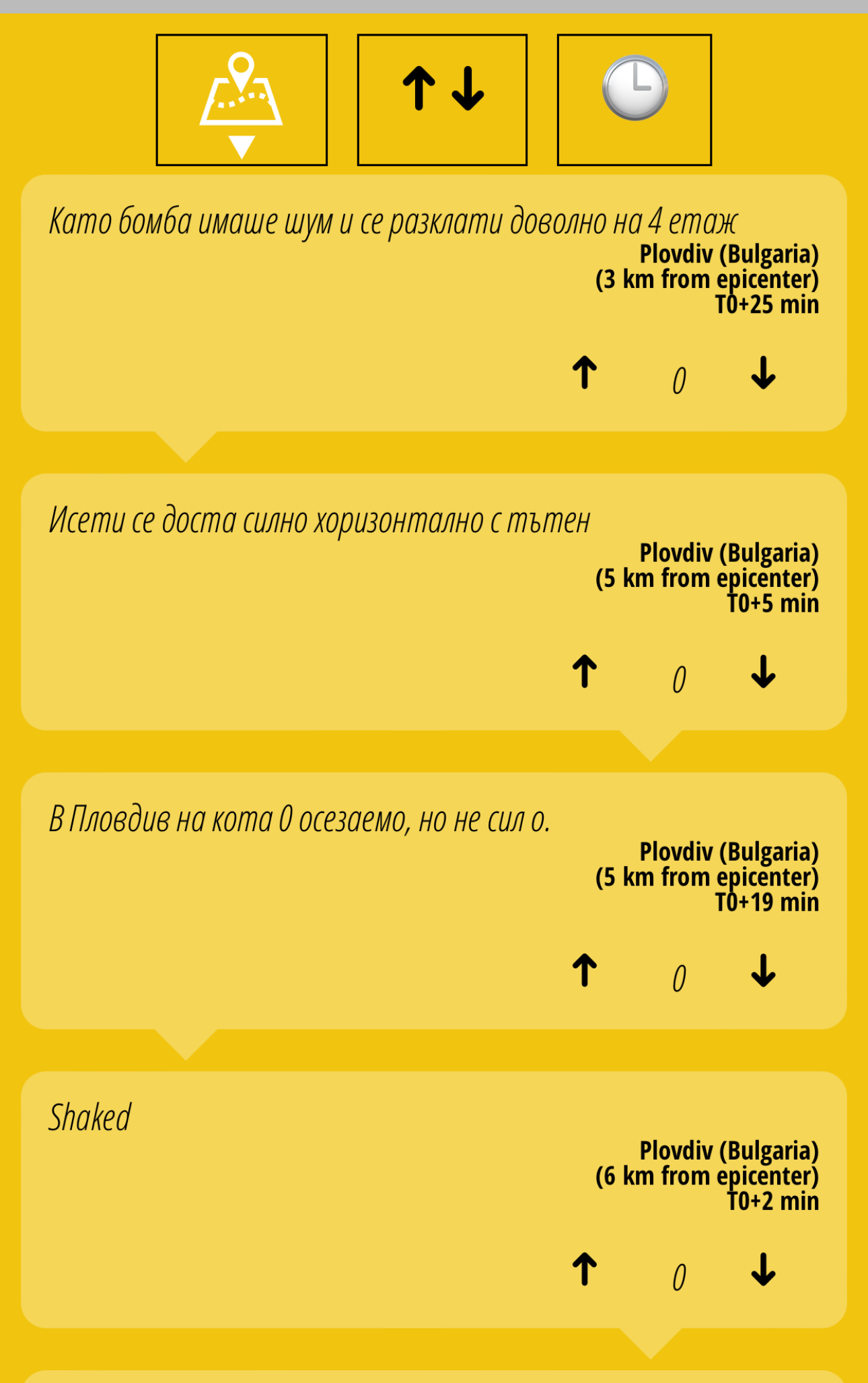Viewport: 868px width, 1383px height.
Task: Downvote the comment posted at T0+25 min
Action: pyautogui.click(x=763, y=373)
